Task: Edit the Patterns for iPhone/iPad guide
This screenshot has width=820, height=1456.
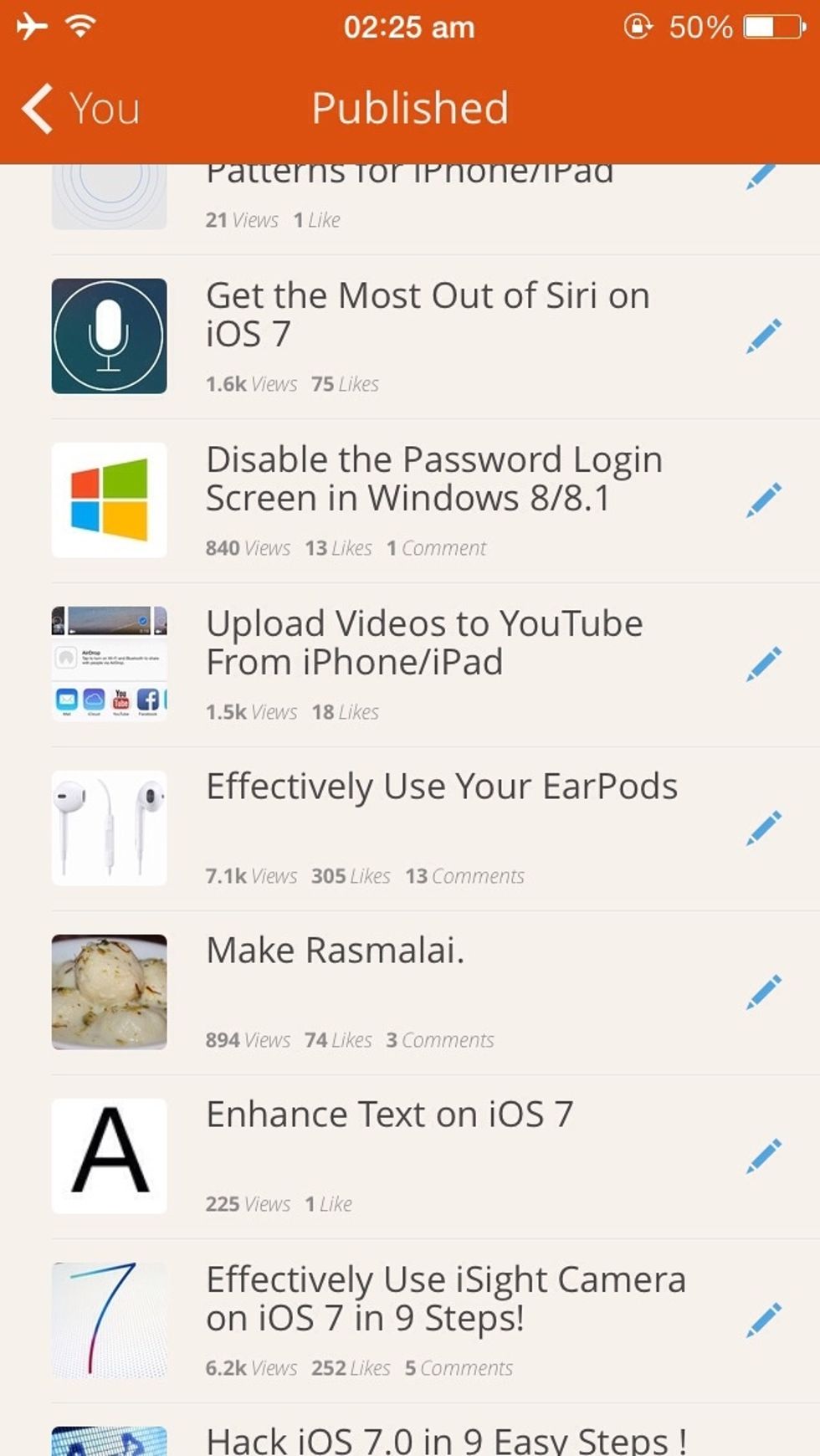Action: [x=761, y=177]
